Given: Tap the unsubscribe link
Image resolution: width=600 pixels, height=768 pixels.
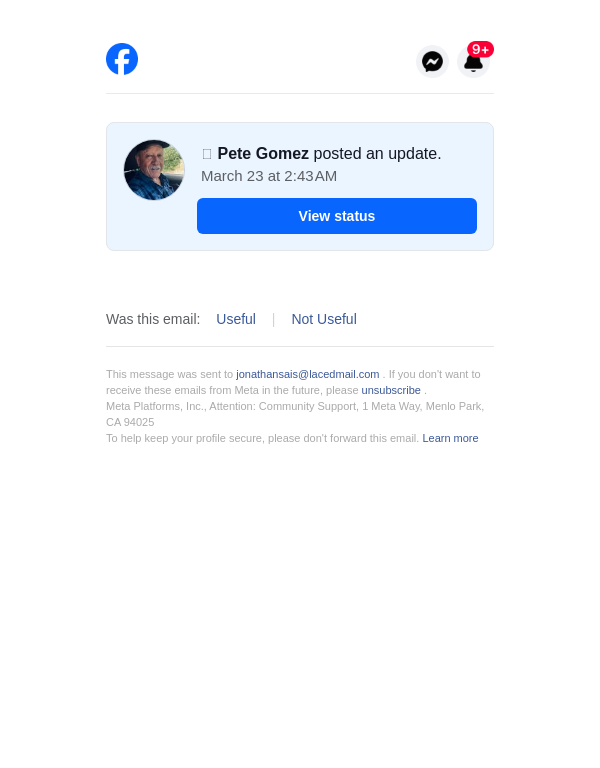Looking at the screenshot, I should (391, 390).
